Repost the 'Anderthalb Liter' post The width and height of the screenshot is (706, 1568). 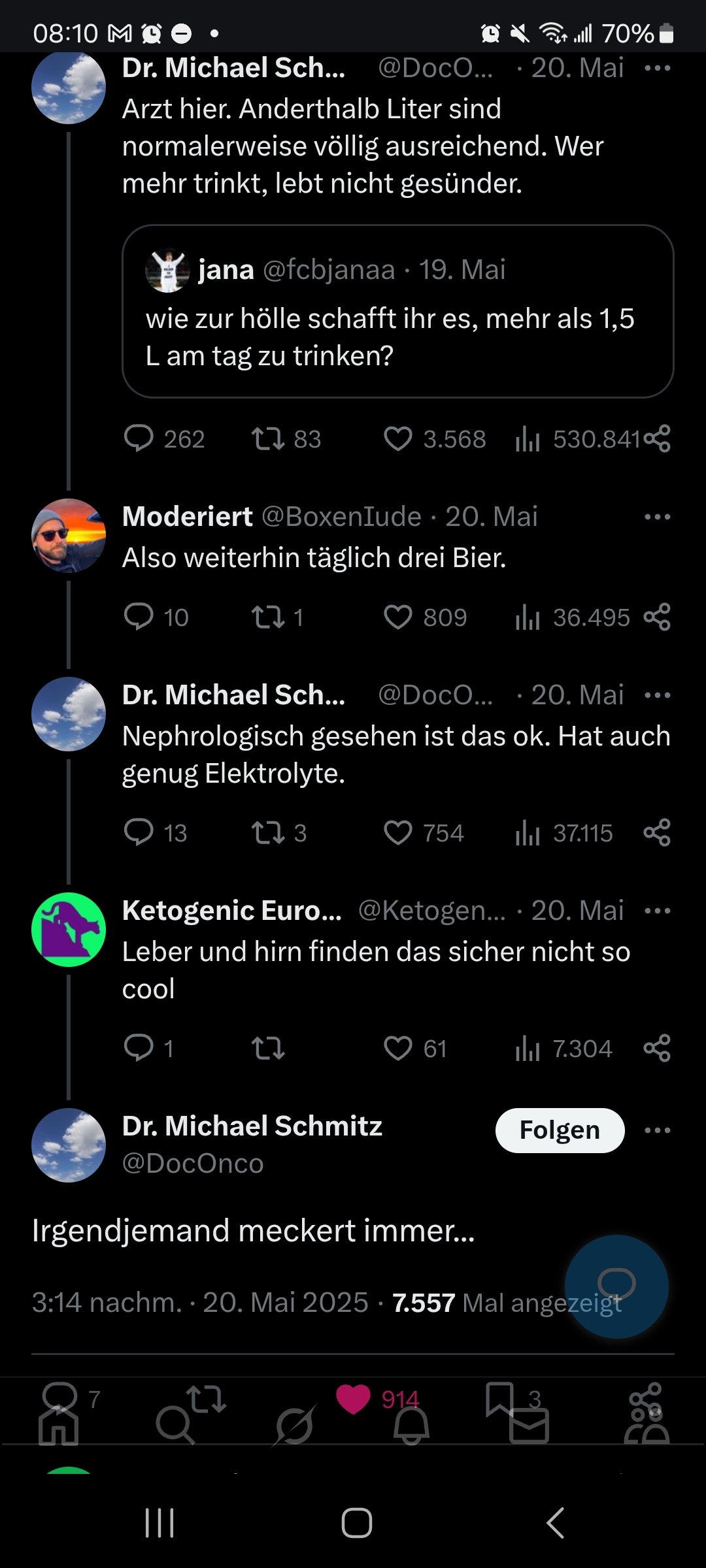click(268, 439)
